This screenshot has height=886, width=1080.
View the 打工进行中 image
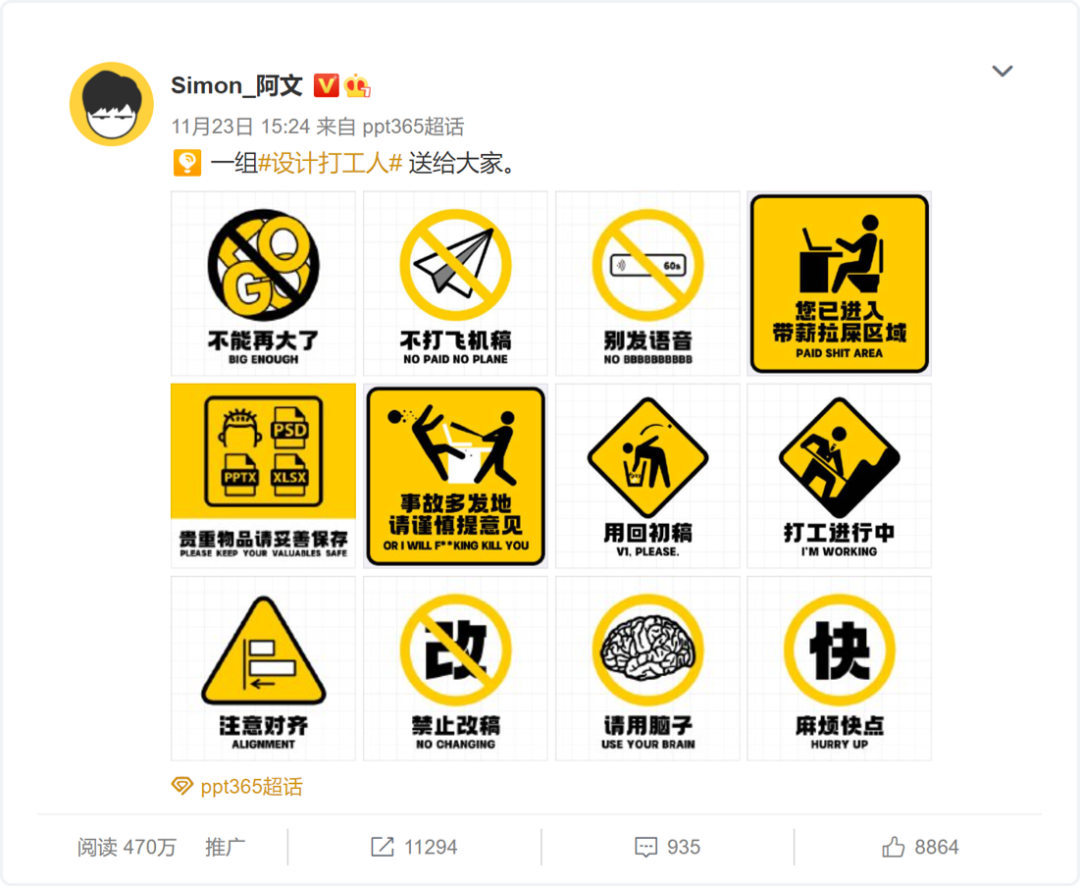pyautogui.click(x=839, y=475)
